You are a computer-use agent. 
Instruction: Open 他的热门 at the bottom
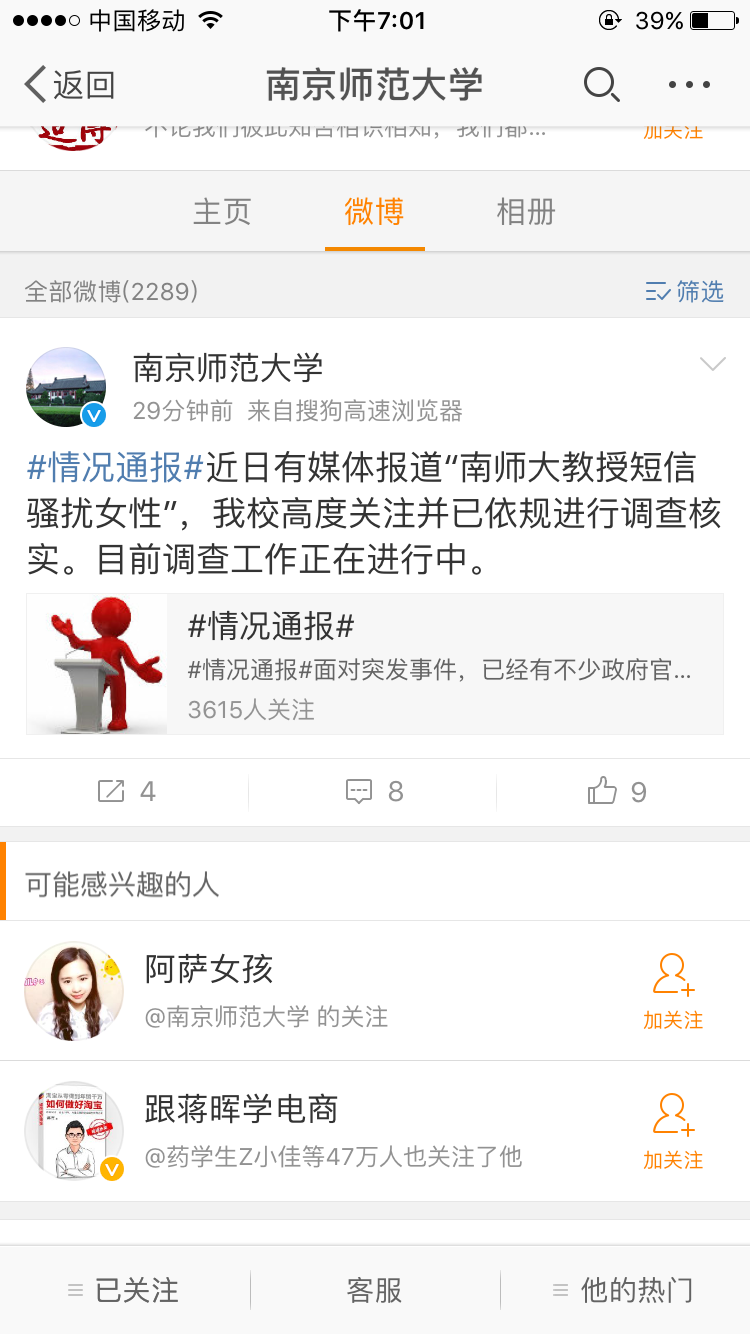624,1290
